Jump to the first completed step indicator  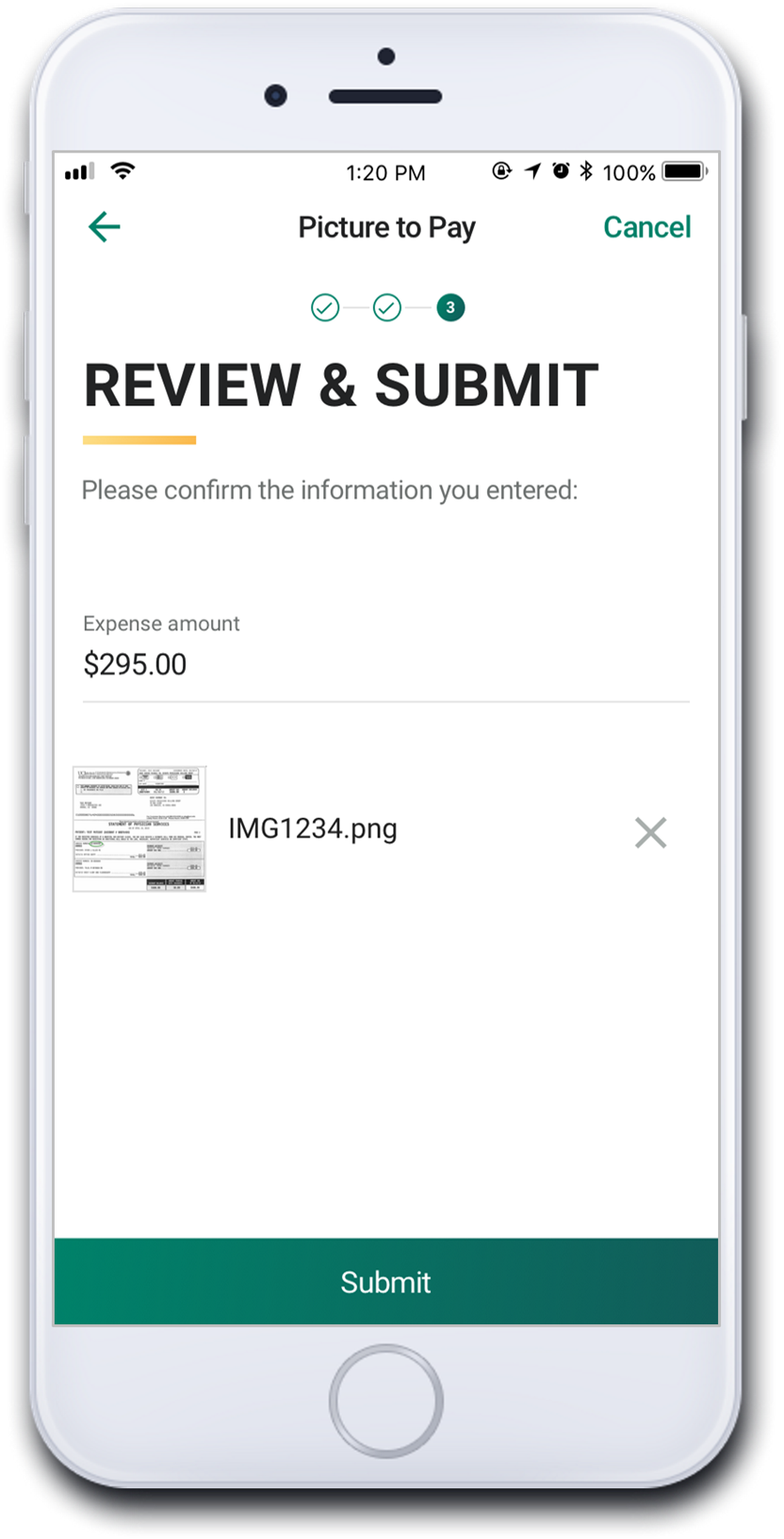[x=325, y=307]
